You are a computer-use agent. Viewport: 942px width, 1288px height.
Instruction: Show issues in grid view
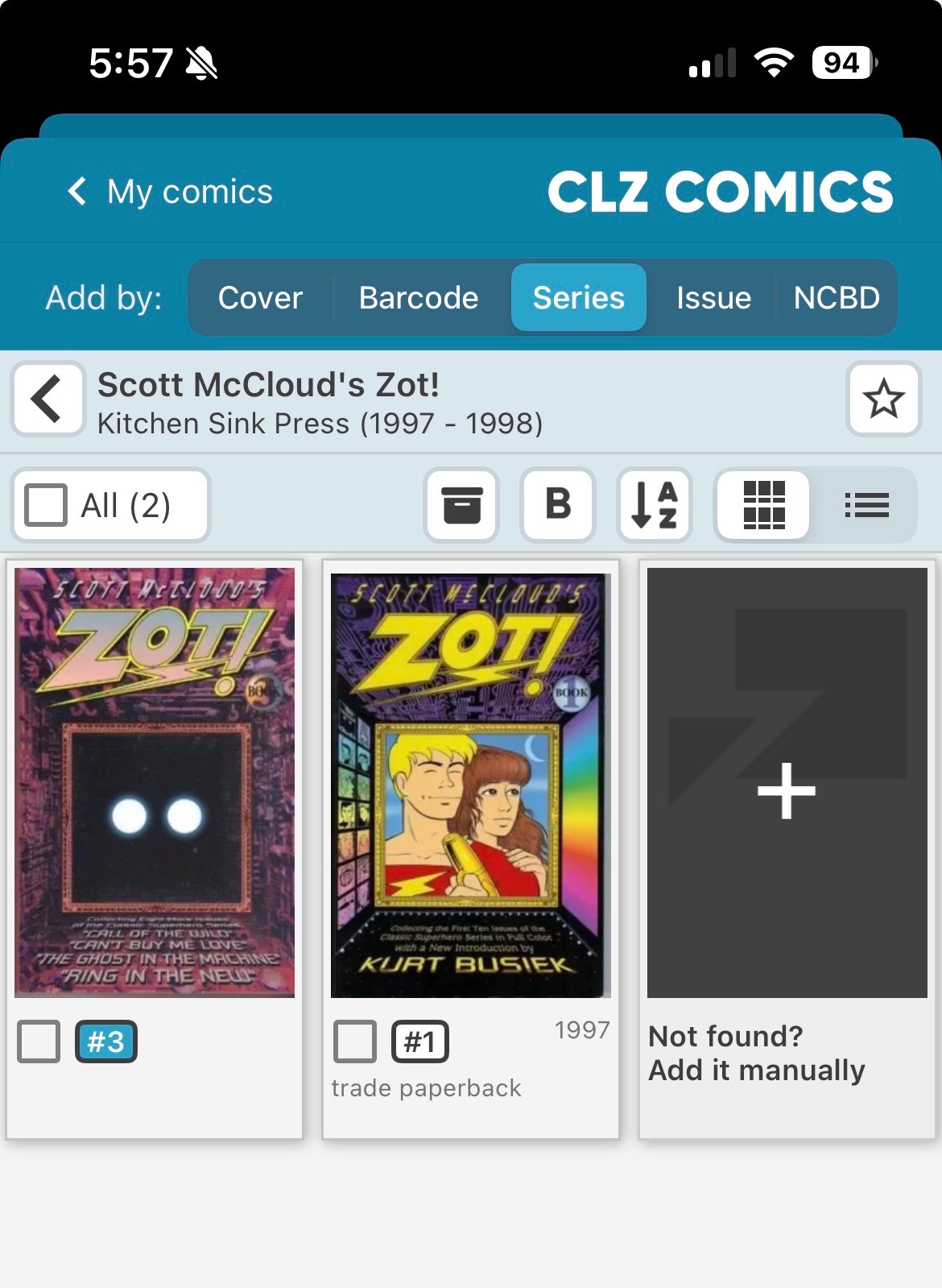click(763, 506)
